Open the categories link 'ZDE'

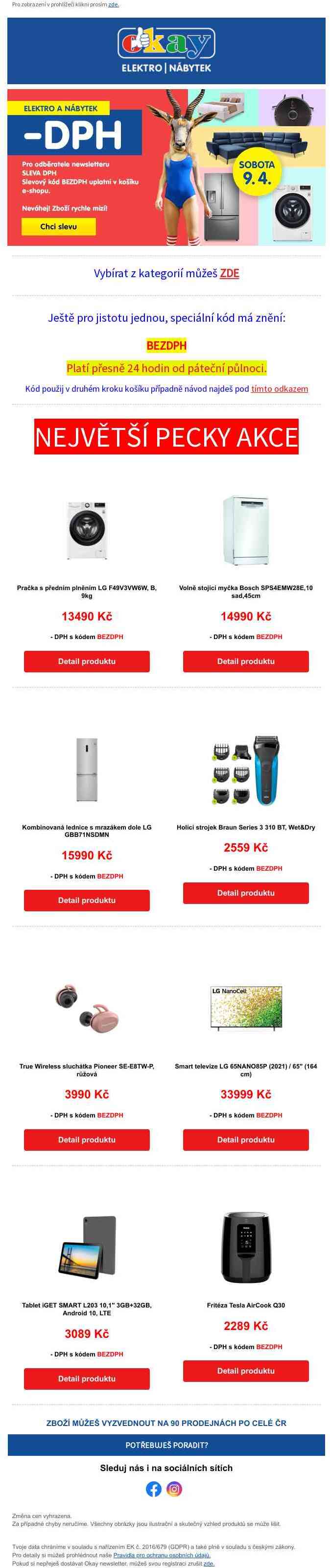click(x=230, y=273)
